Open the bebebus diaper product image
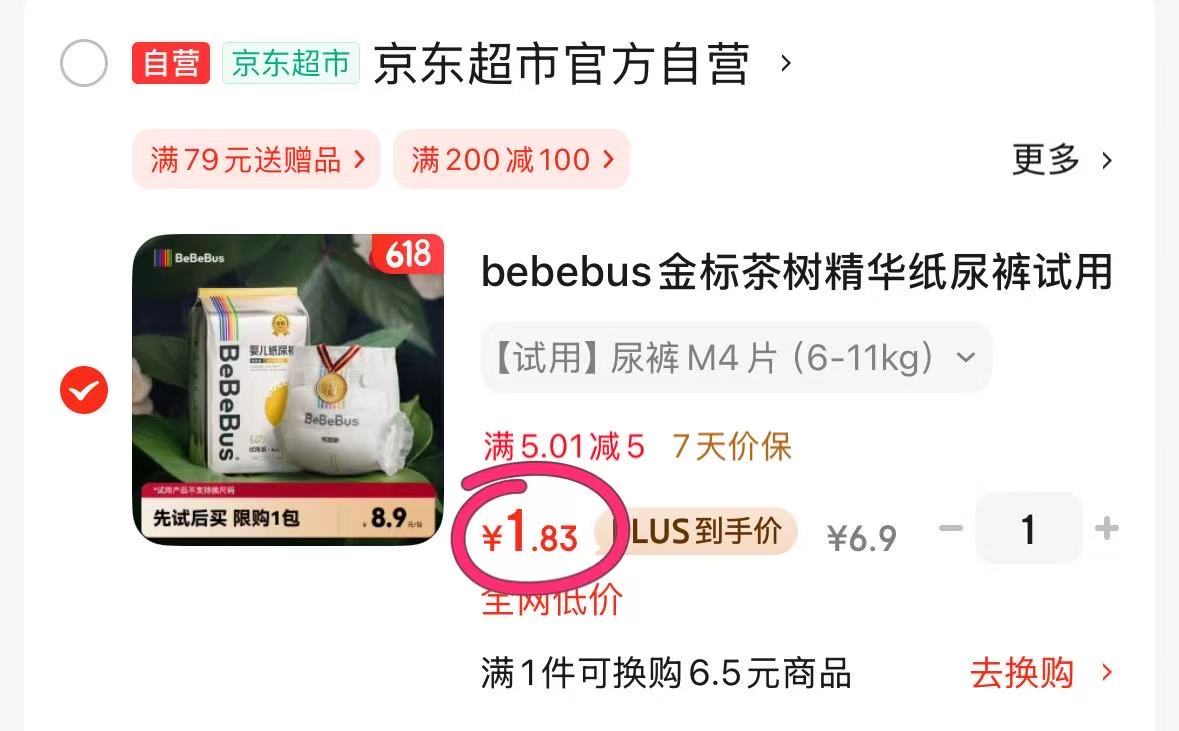 [288, 390]
